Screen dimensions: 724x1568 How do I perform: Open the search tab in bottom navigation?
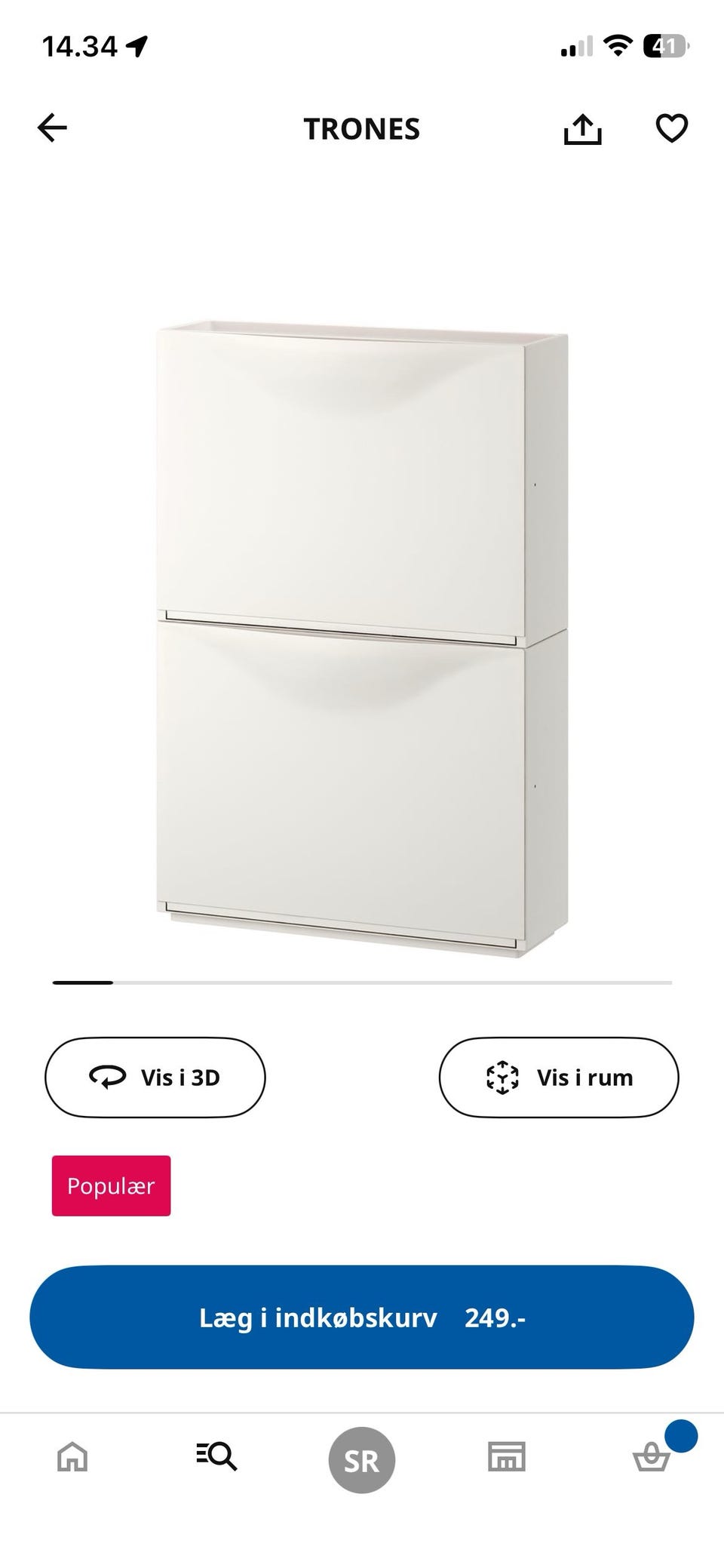tap(217, 1457)
